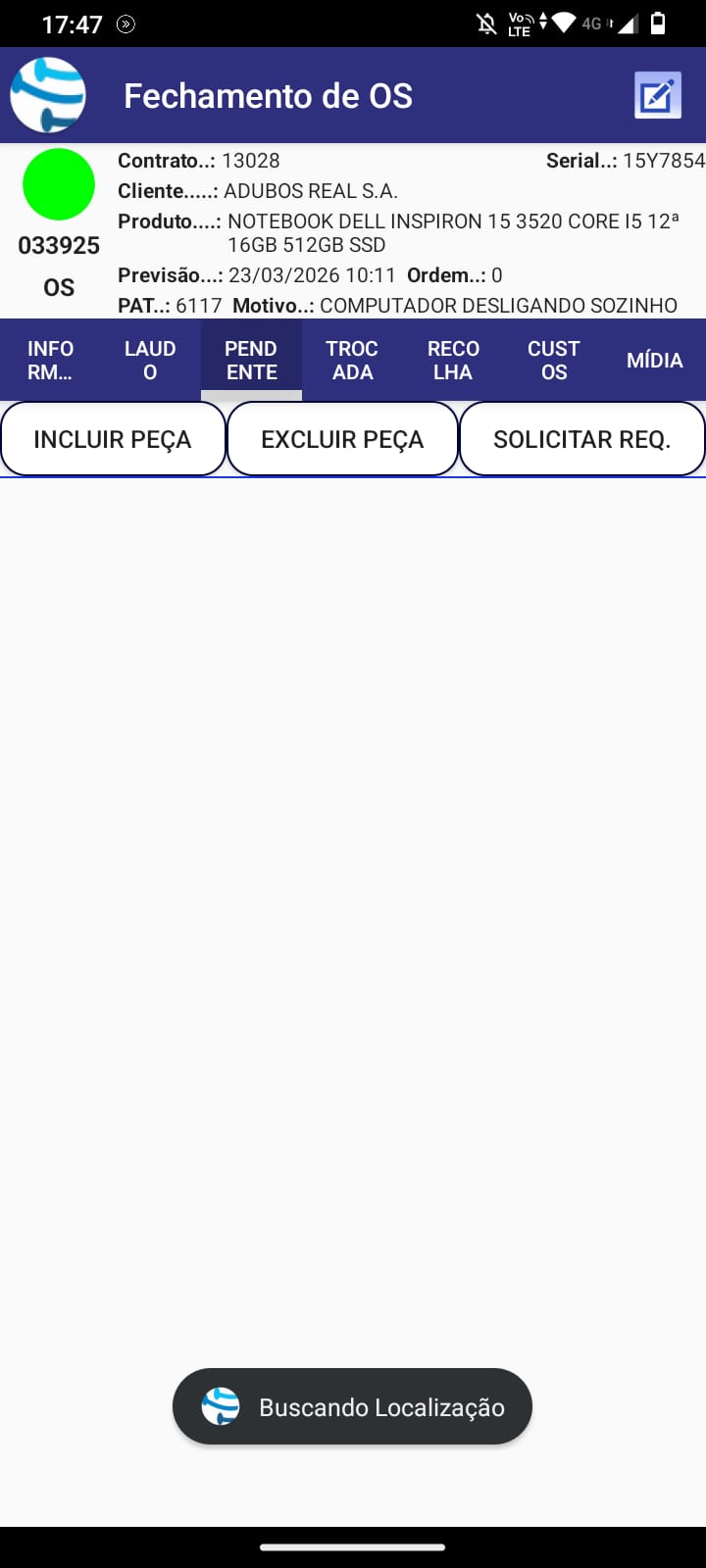Image resolution: width=706 pixels, height=1568 pixels.
Task: Switch to the RECOLHA tab
Action: tap(453, 360)
